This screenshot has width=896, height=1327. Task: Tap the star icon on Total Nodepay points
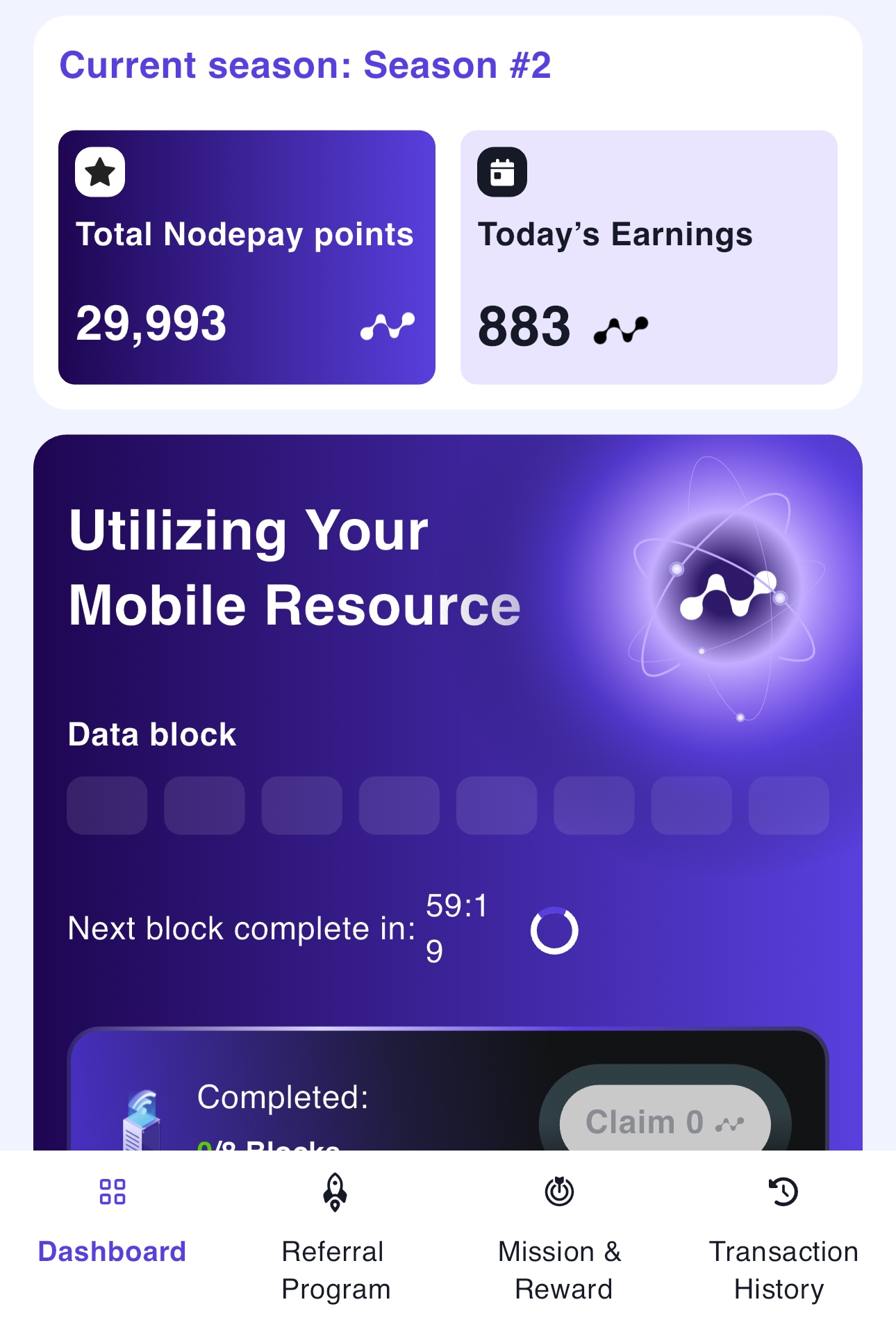[x=101, y=172]
